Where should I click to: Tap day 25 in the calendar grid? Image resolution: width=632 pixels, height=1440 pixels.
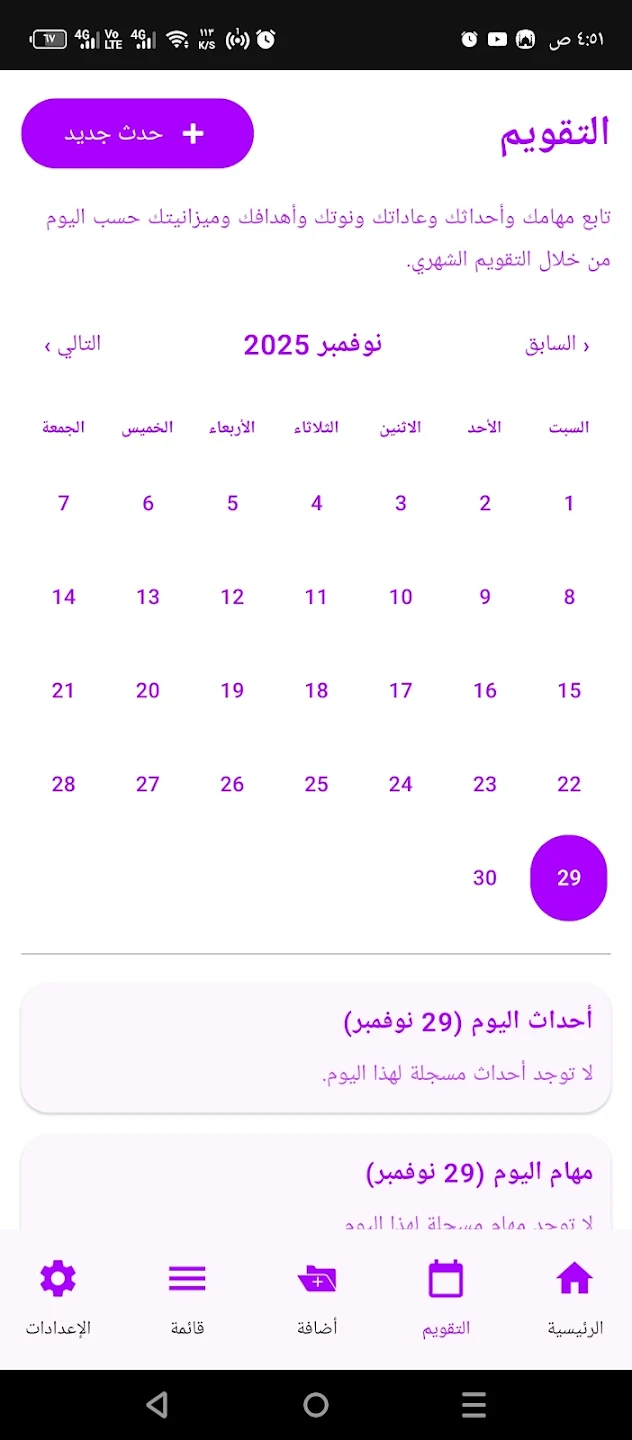316,784
